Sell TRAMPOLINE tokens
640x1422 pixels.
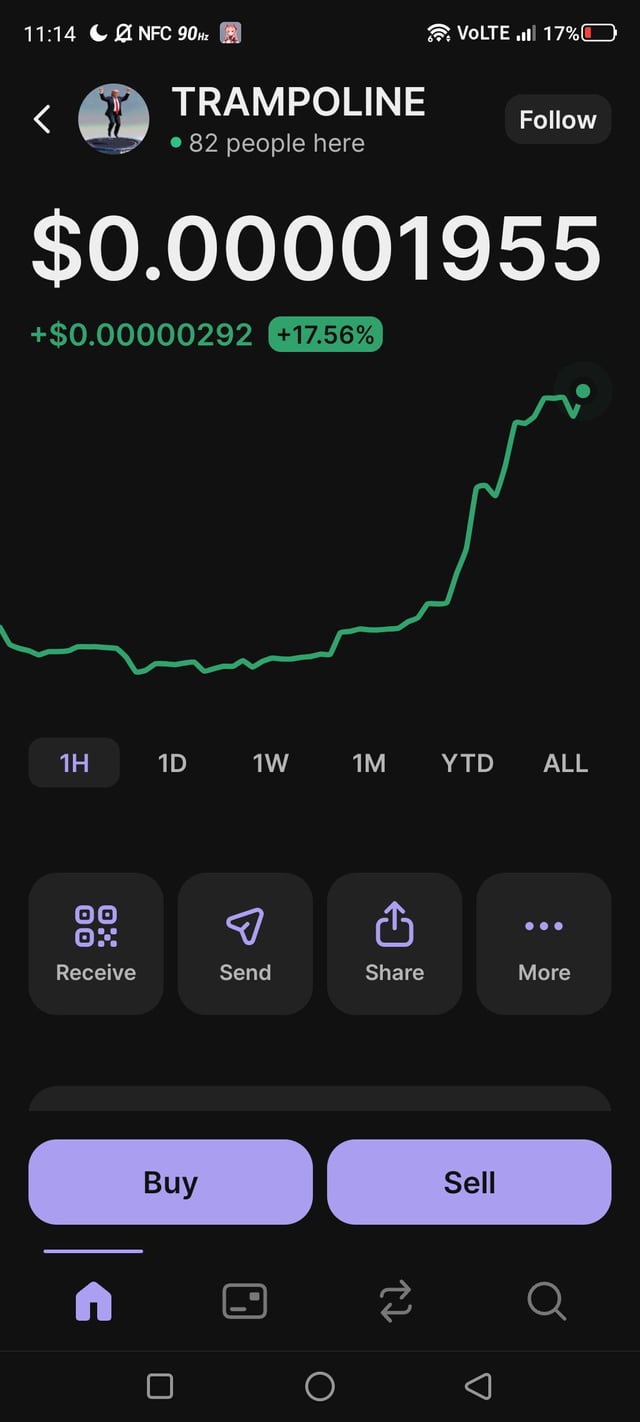(469, 1182)
